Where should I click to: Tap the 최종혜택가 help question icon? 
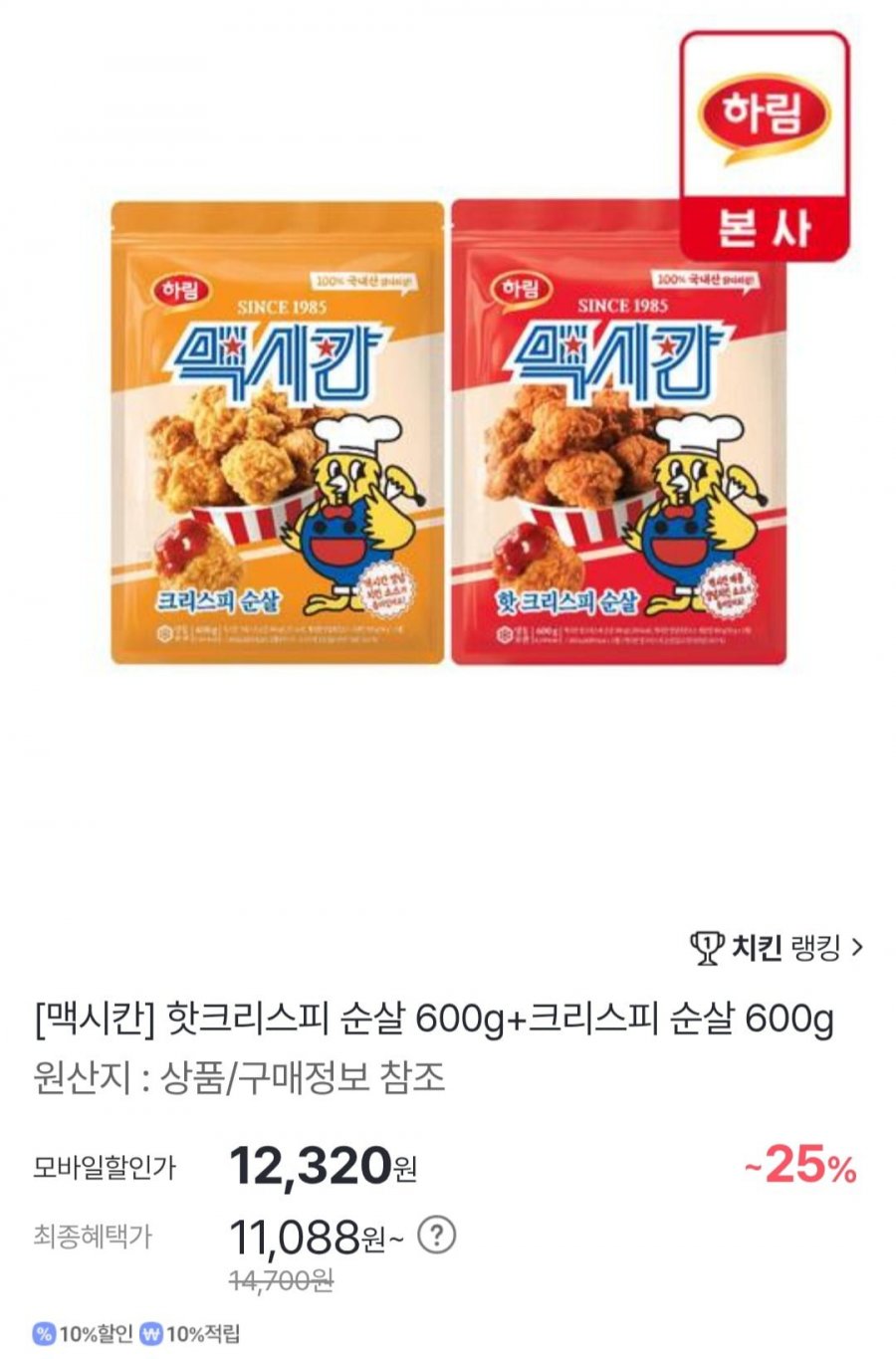point(436,1236)
